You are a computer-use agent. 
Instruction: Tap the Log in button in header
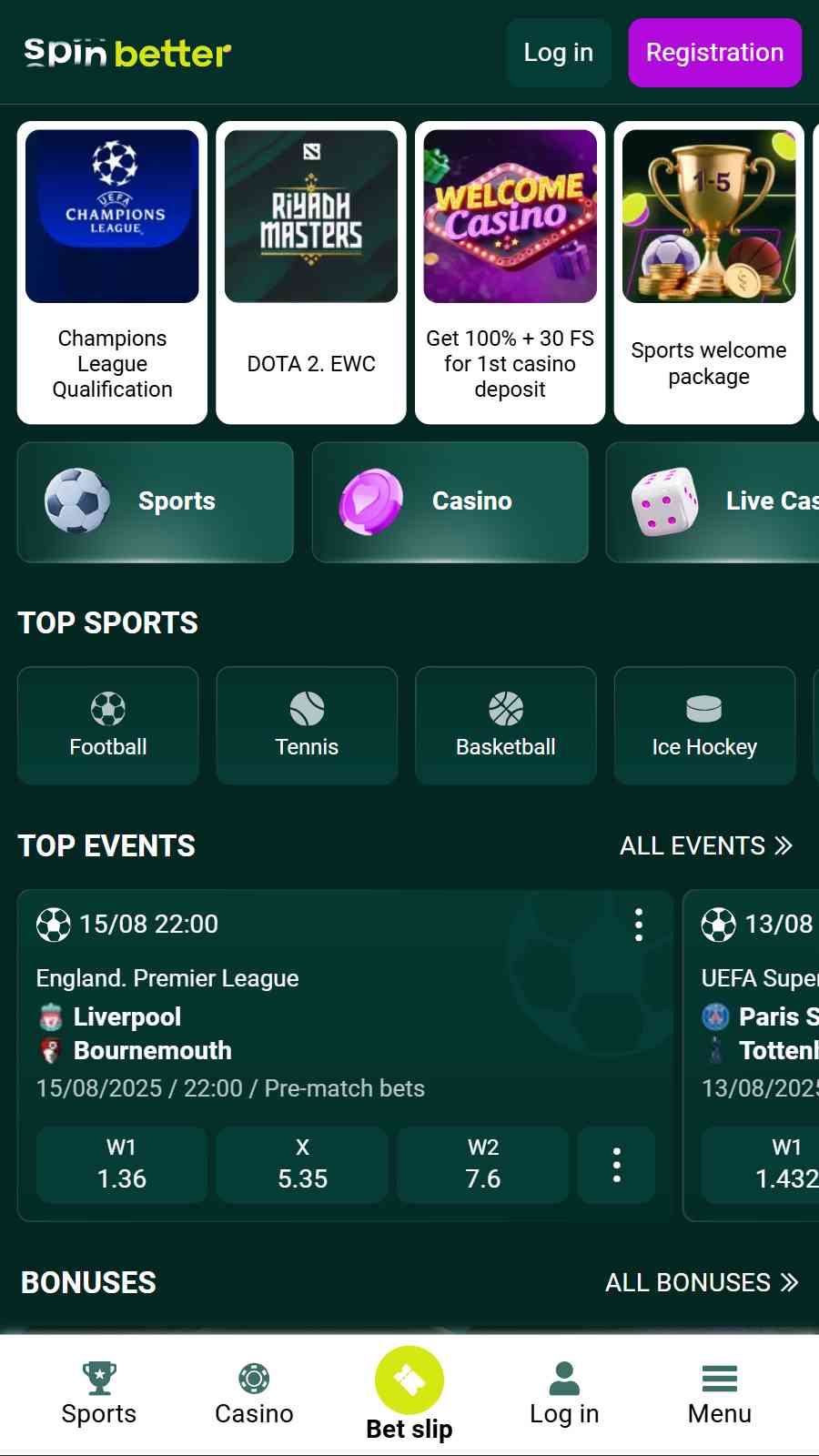558,53
